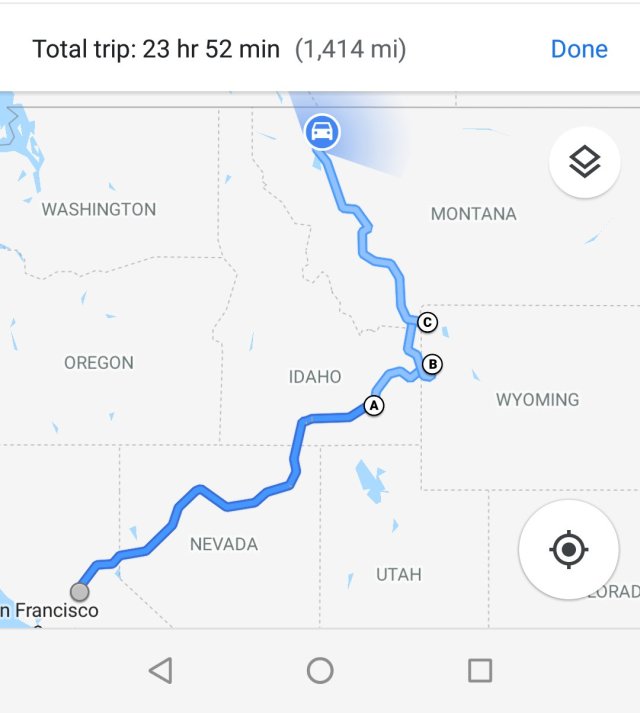640x713 pixels.
Task: Tap Done to finish the trip overview
Action: coord(578,49)
